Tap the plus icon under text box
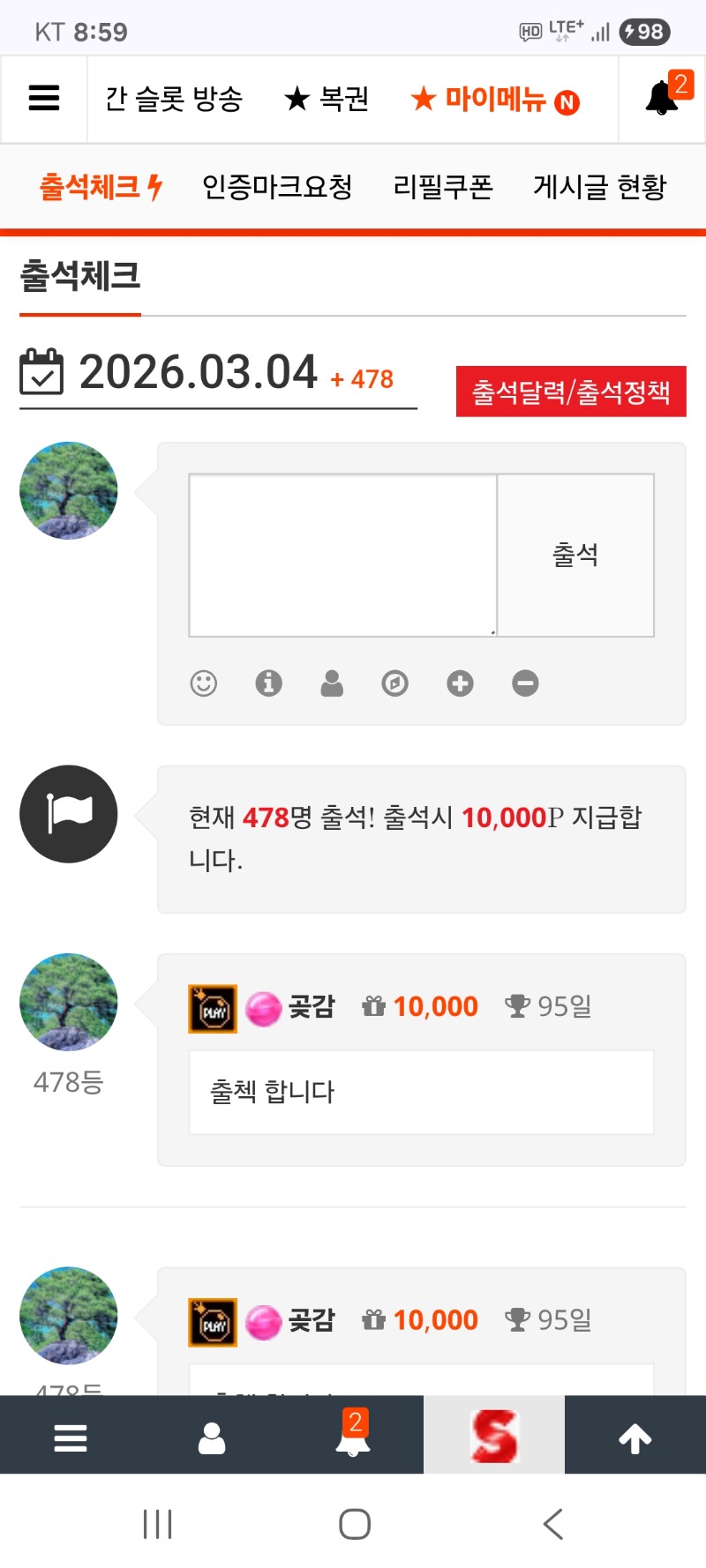The height and width of the screenshot is (1568, 706). (x=460, y=683)
